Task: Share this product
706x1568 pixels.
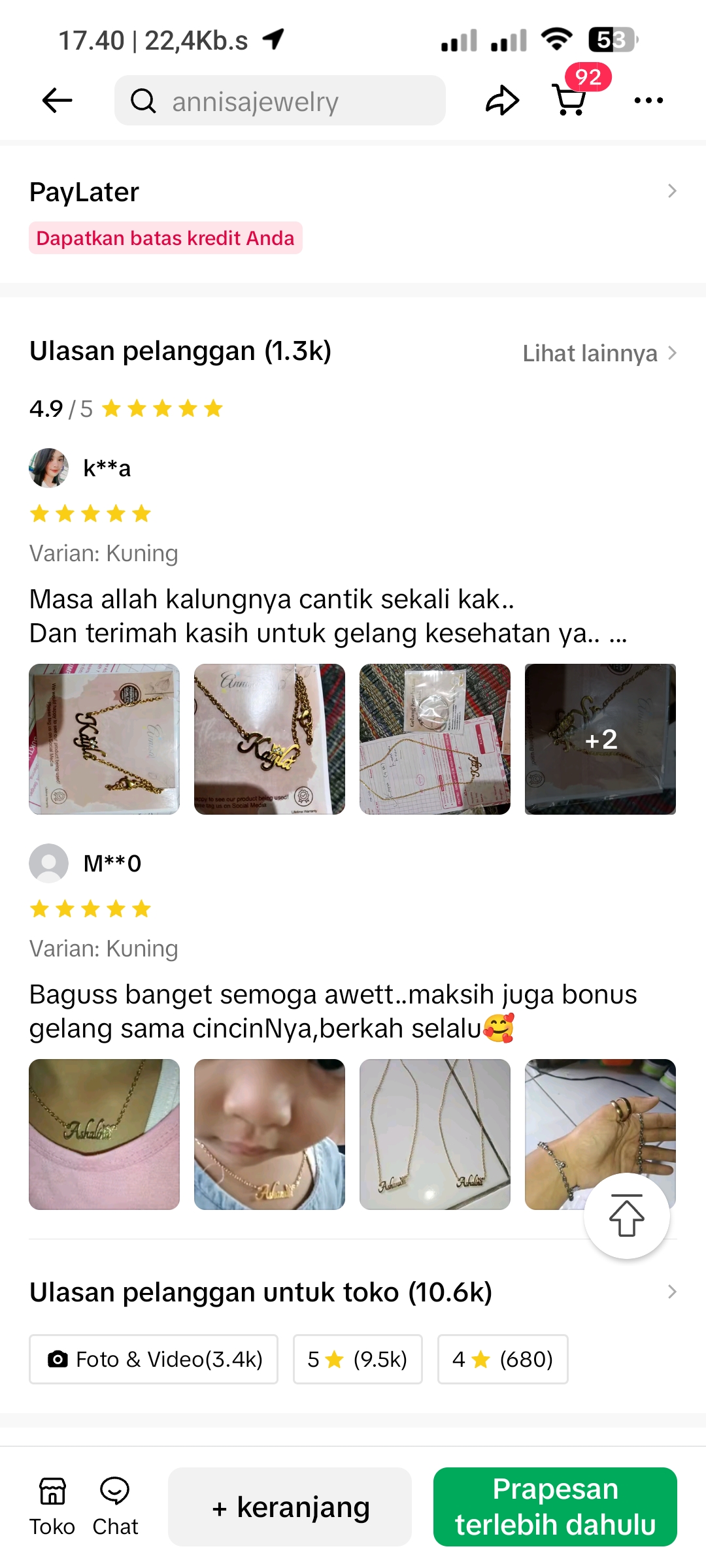Action: pos(502,101)
